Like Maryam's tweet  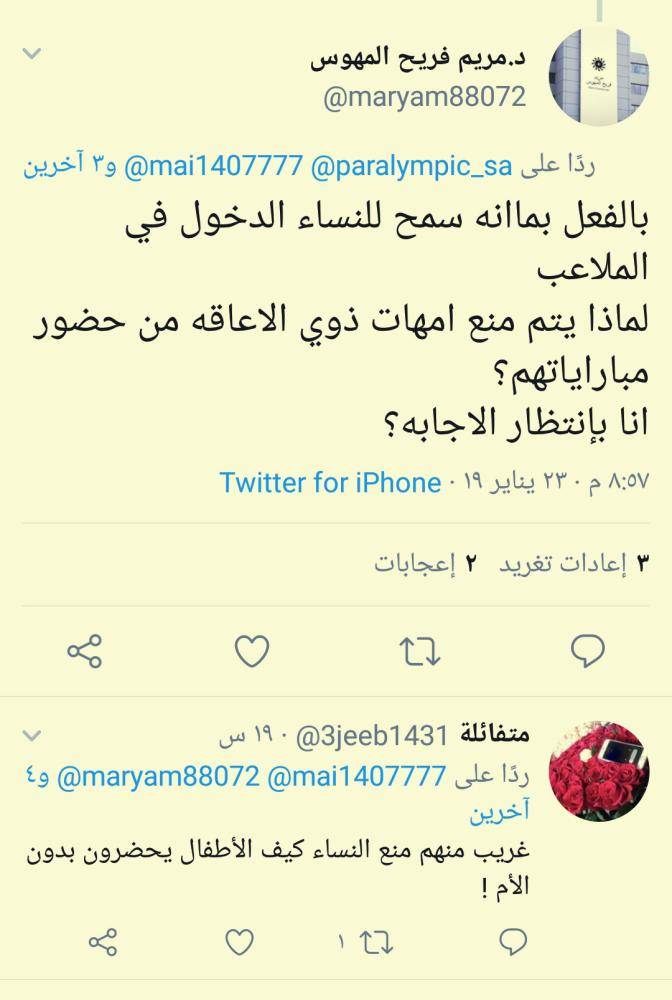[x=252, y=652]
